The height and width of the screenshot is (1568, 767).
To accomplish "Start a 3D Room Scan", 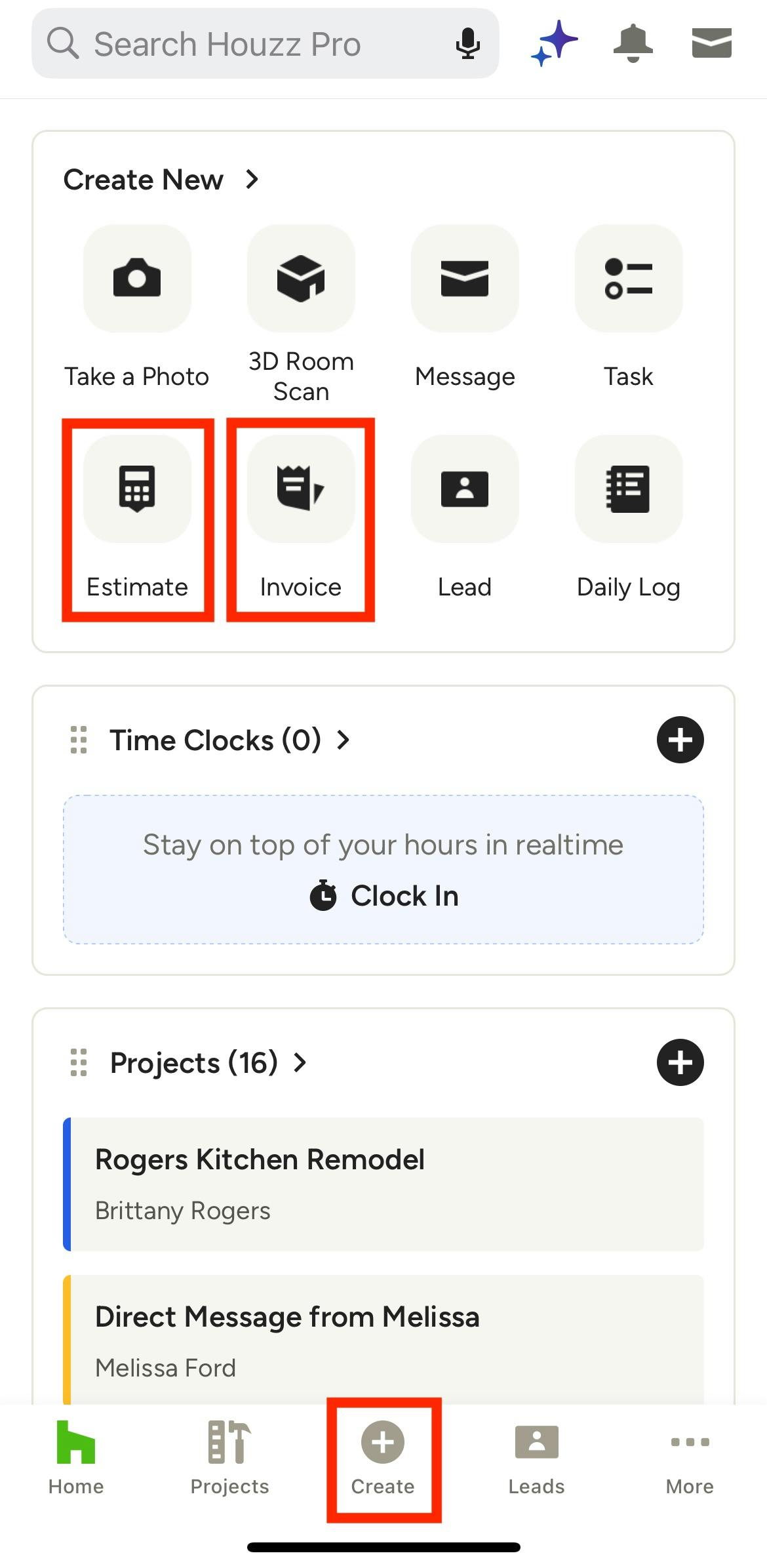I will click(301, 315).
